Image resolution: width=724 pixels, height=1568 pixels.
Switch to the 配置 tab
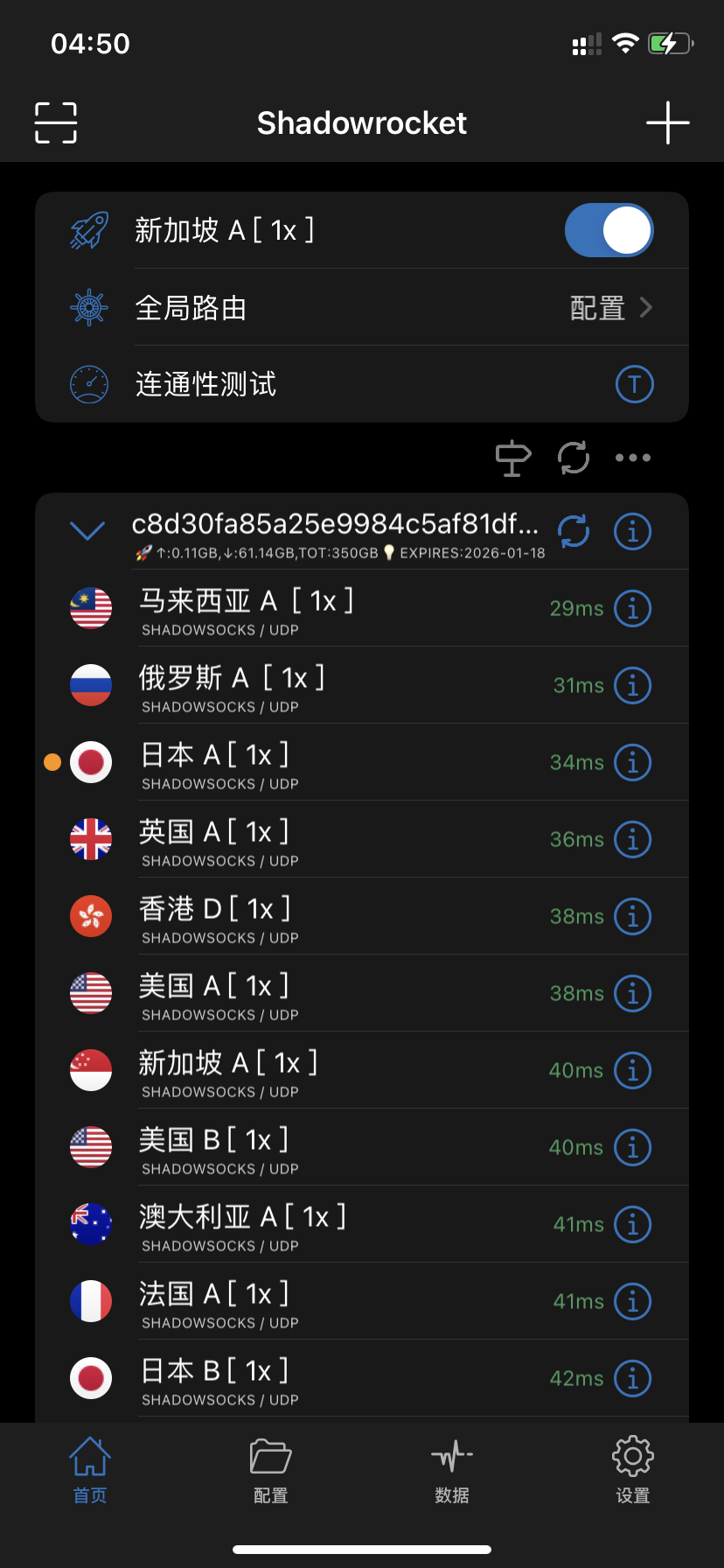(271, 1470)
